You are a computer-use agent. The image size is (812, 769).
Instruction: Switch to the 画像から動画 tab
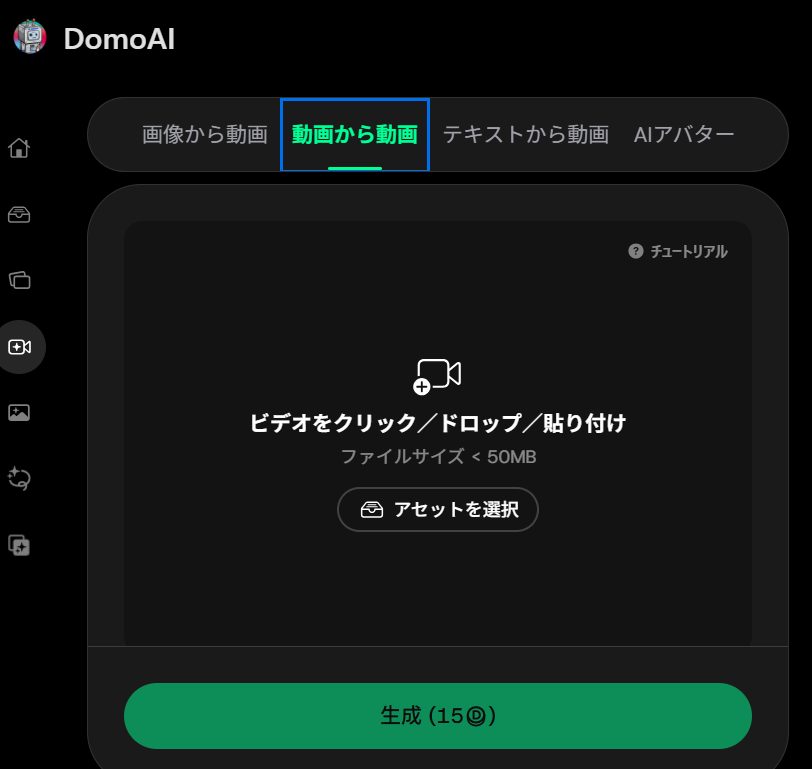(205, 134)
